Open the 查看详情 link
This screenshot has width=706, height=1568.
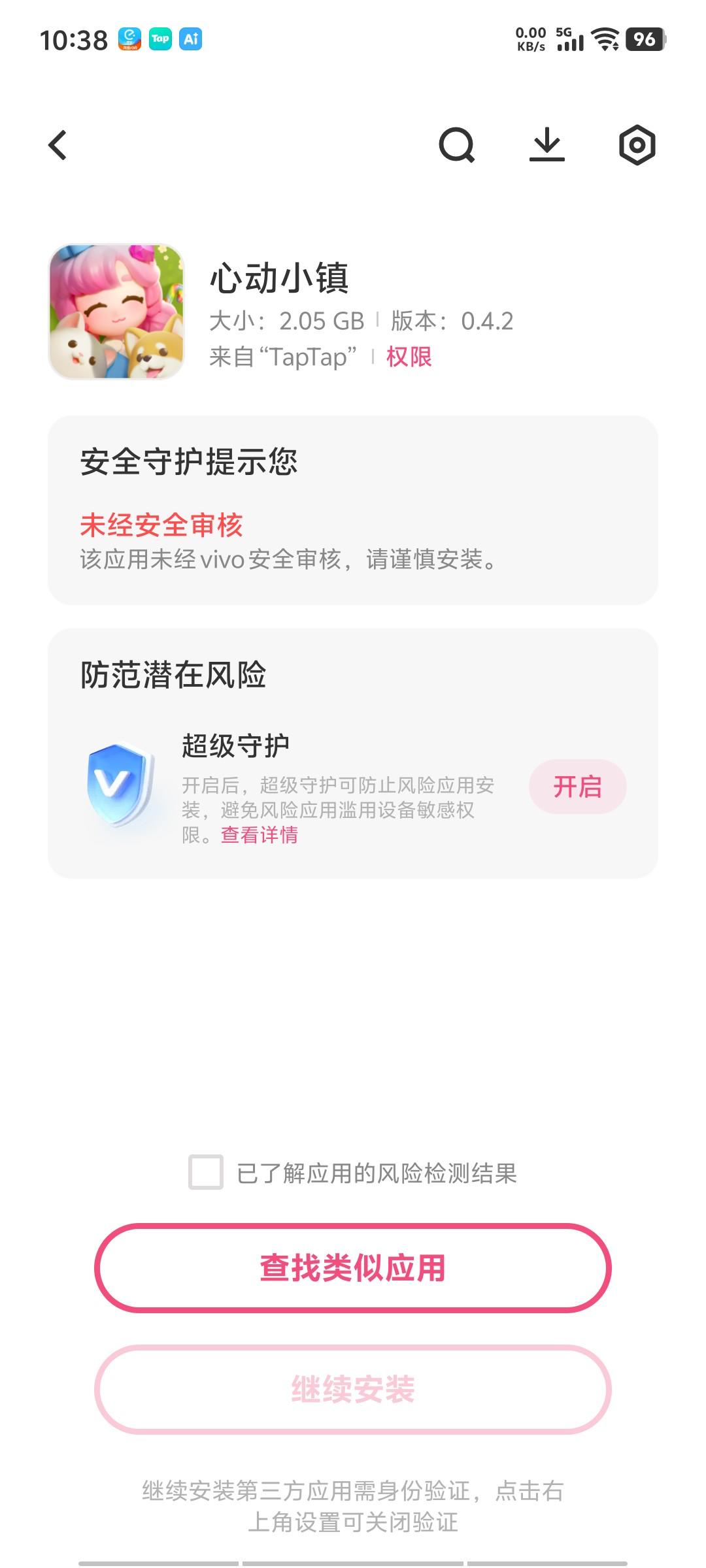coord(260,835)
